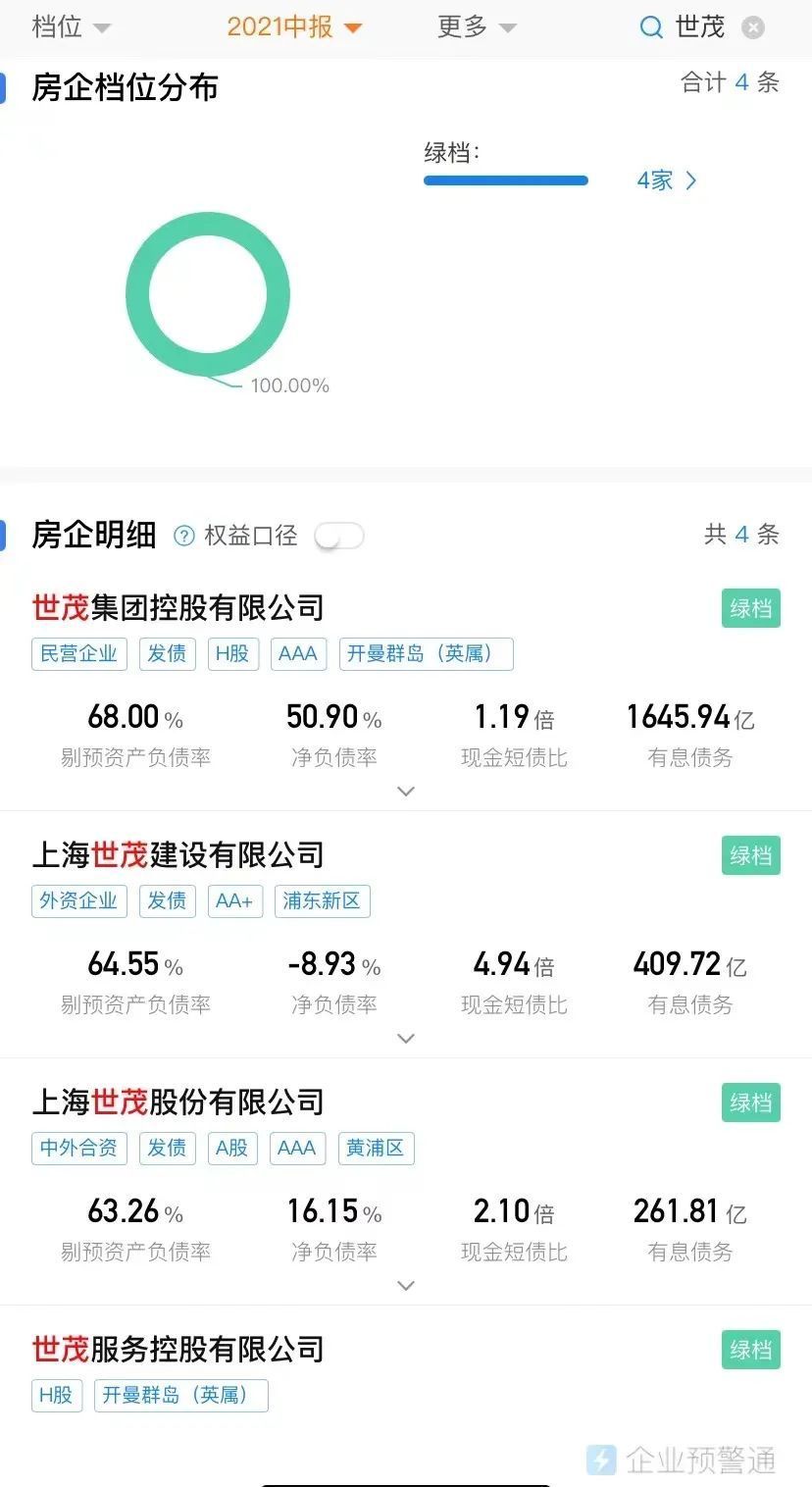Image resolution: width=812 pixels, height=1487 pixels.
Task: Click the green donut chart segment
Action: (207, 225)
